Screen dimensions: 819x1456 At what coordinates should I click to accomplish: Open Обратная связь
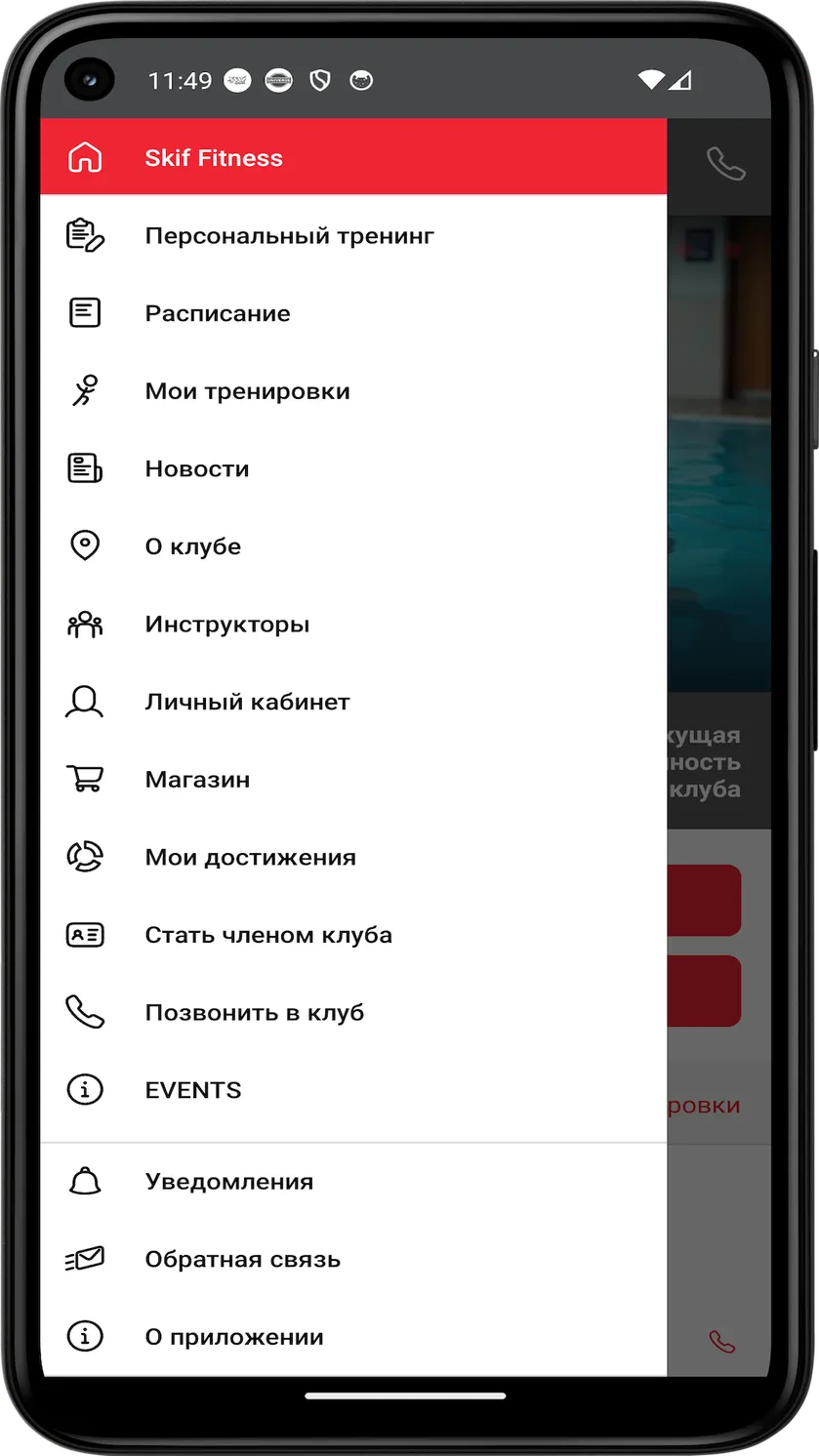coord(353,1260)
